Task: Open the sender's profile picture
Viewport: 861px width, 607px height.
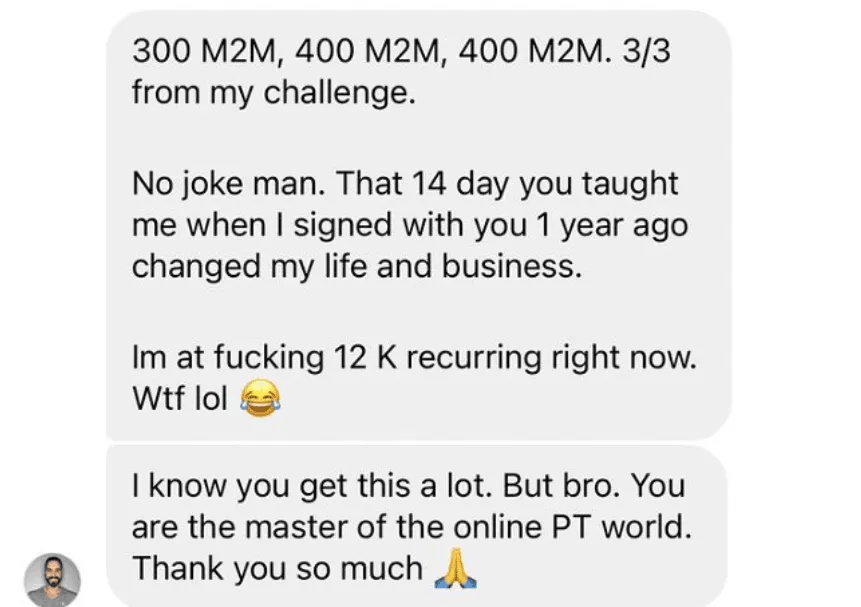Action: (x=47, y=579)
